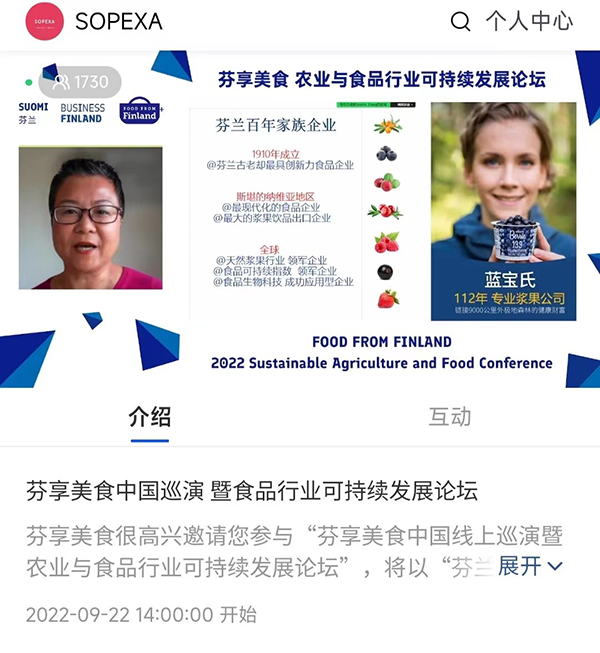Switch to the 互动 tab
The height and width of the screenshot is (653, 600).
click(449, 417)
